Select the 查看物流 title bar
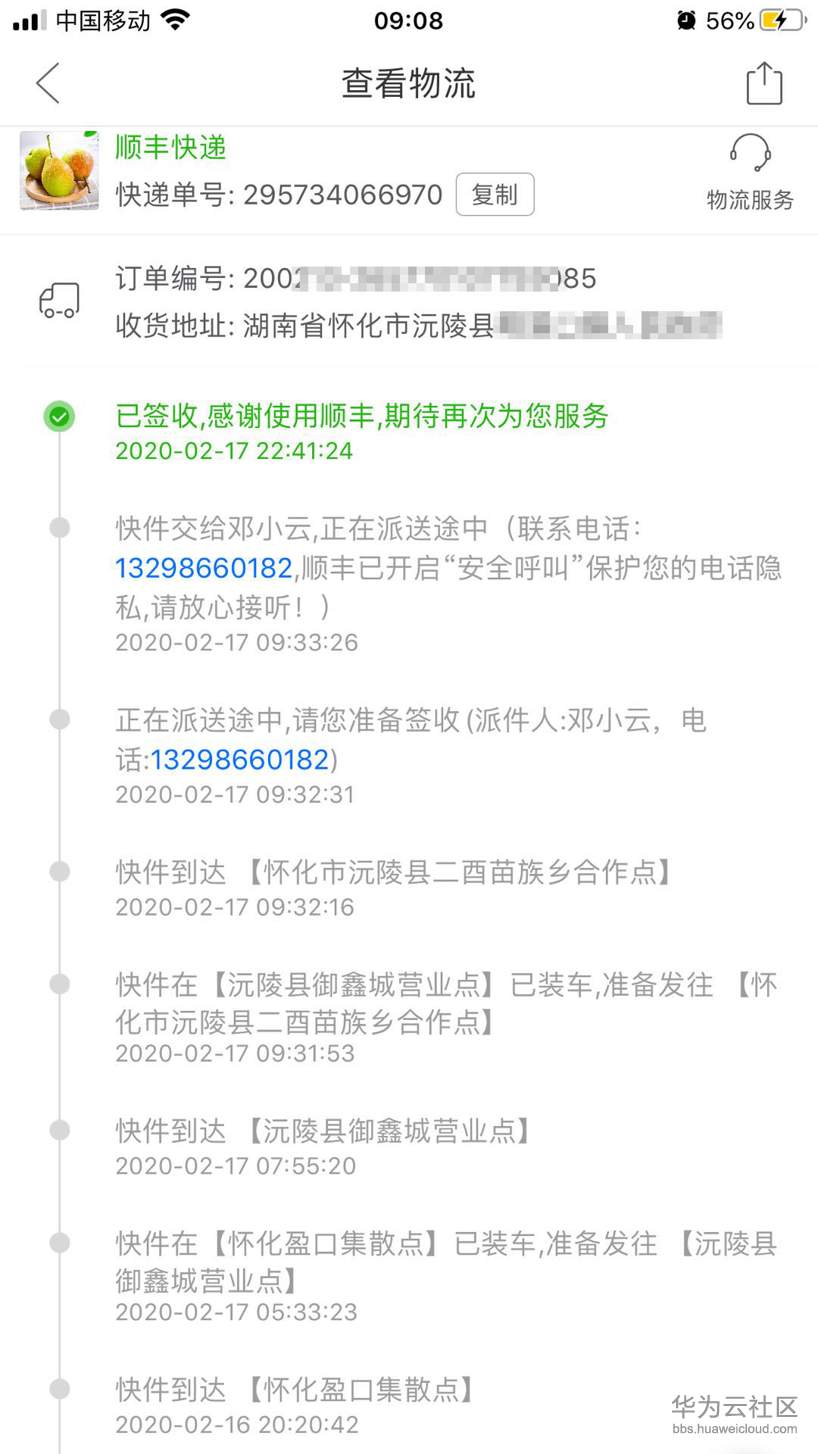Screen dimensions: 818x1454 (x=408, y=83)
